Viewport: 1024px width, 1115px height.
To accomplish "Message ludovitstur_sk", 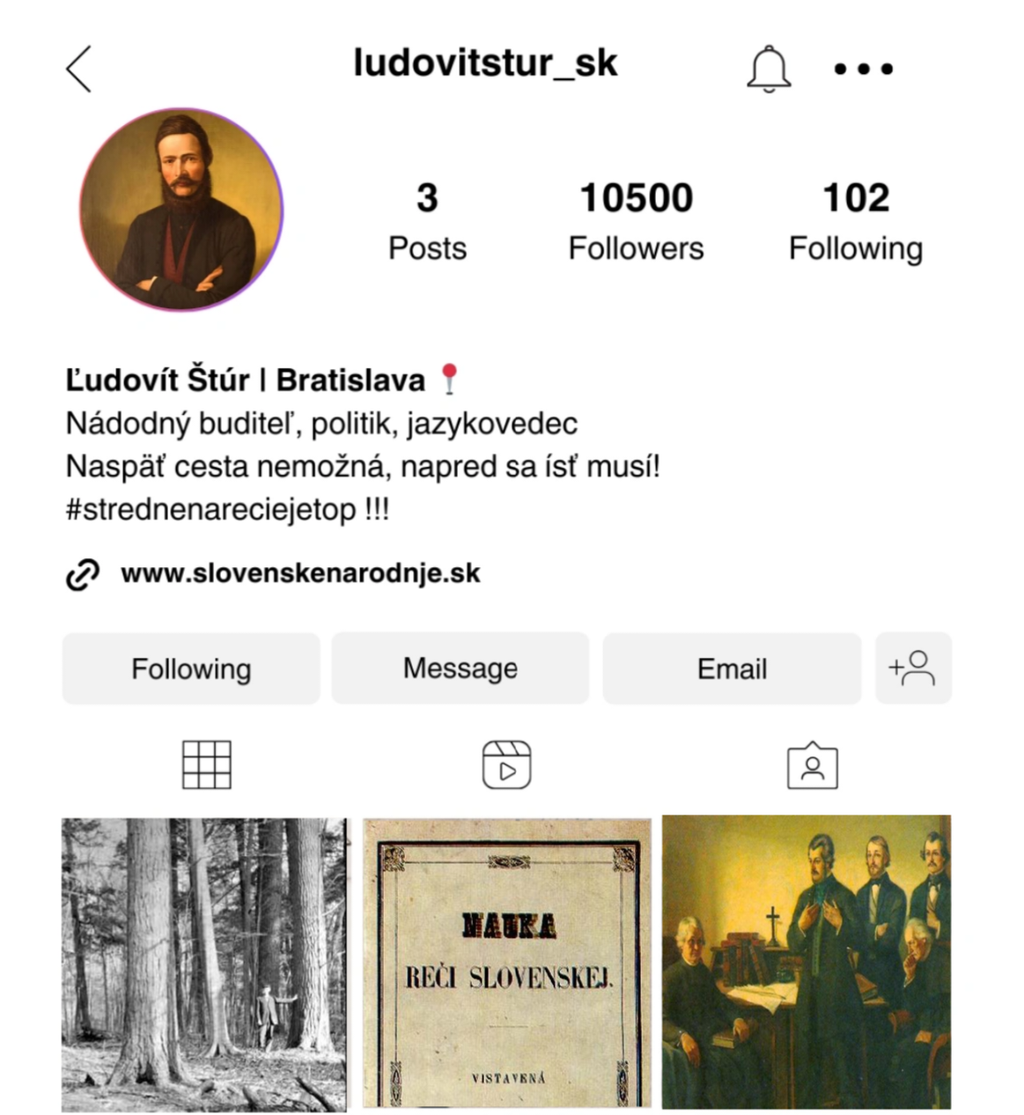I will pyautogui.click(x=460, y=669).
